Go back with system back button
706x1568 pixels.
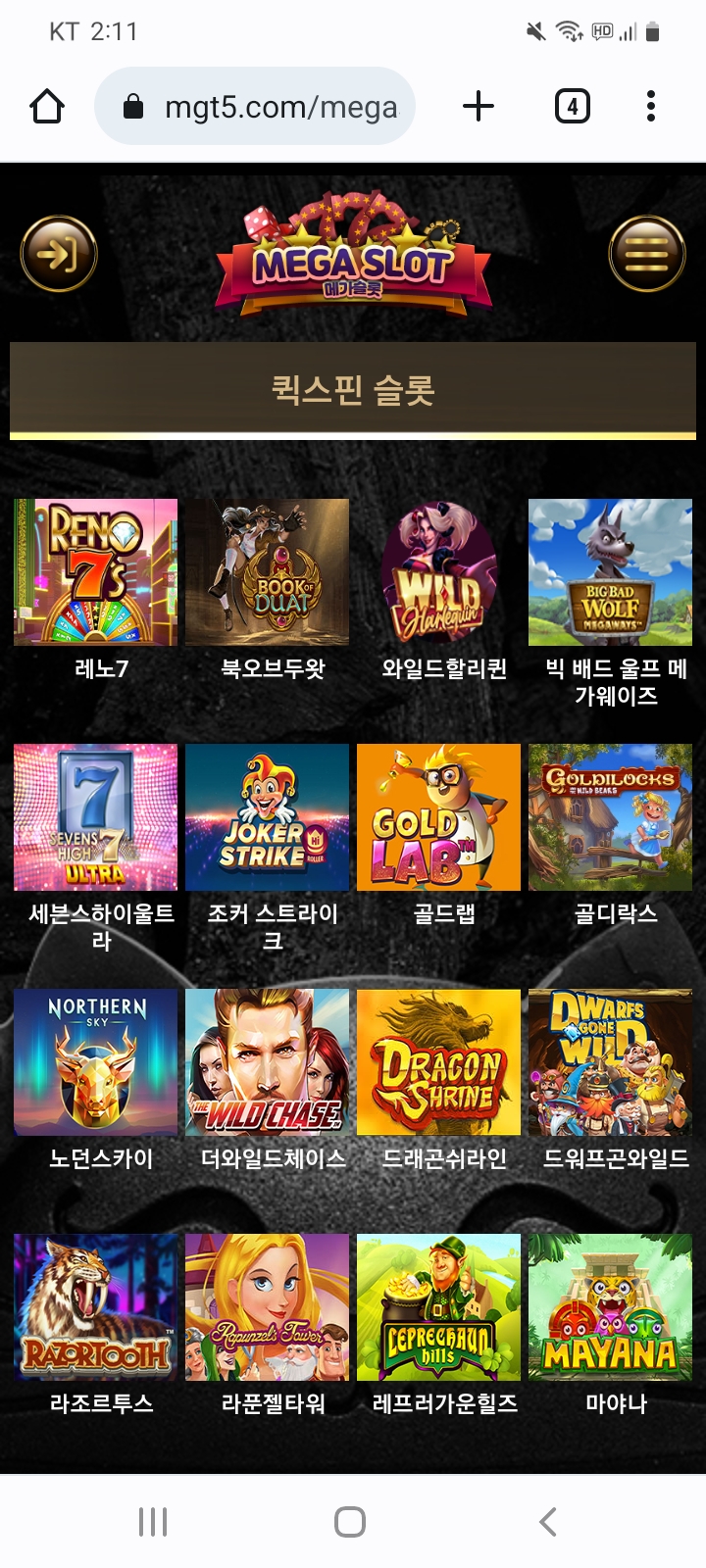tap(547, 1522)
